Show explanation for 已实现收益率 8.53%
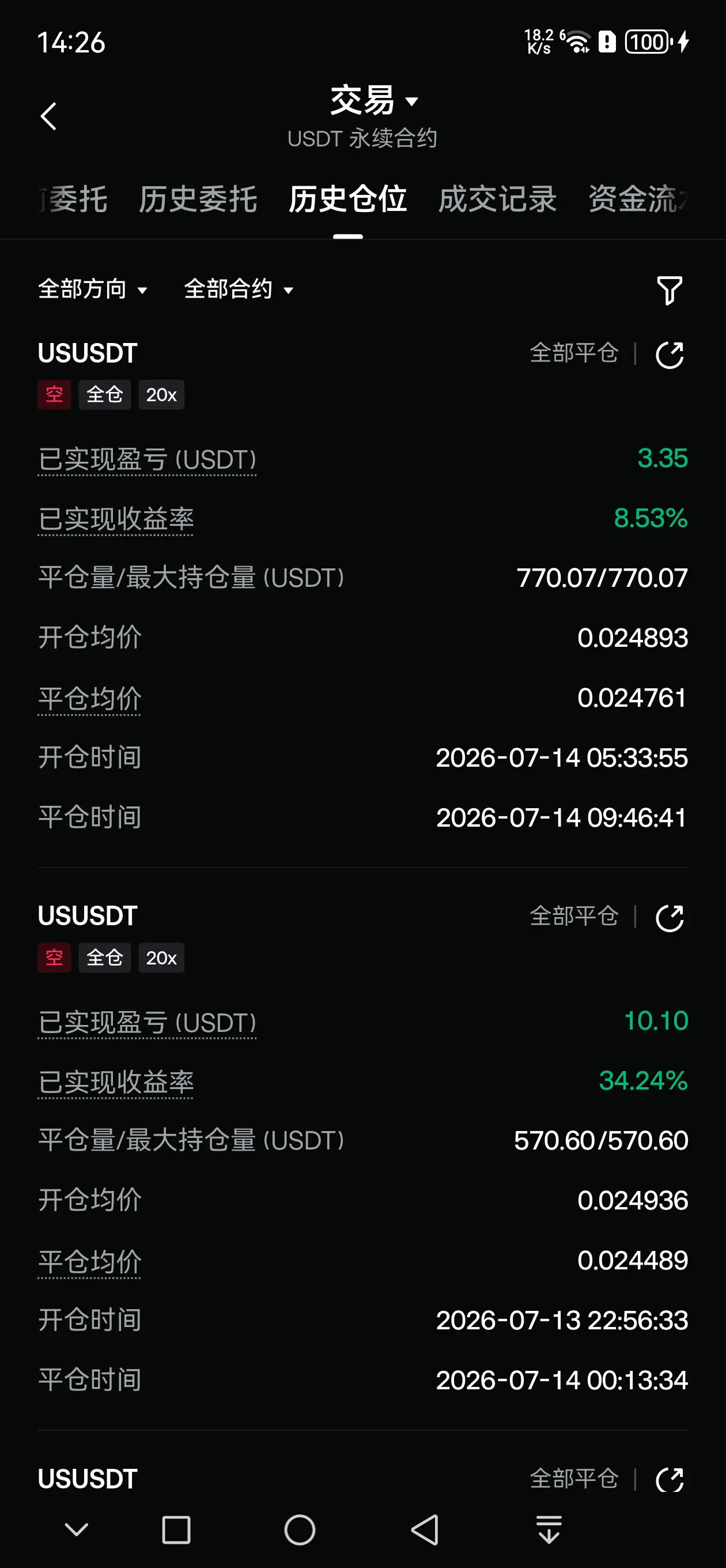This screenshot has width=726, height=1568. pos(116,519)
